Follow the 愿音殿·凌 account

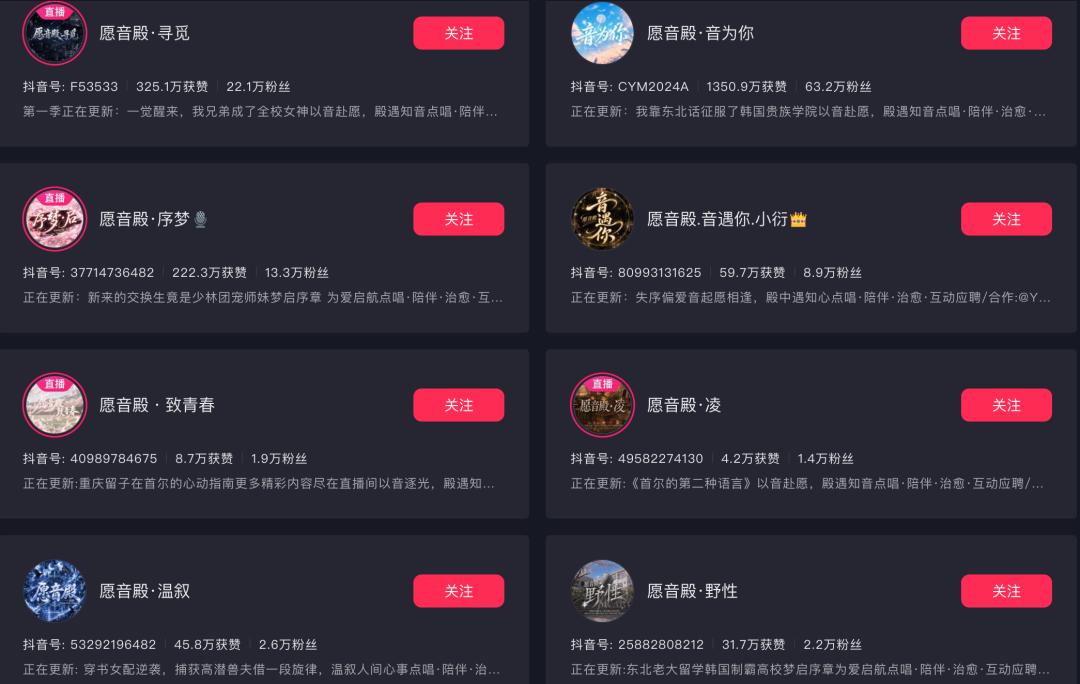[1006, 405]
